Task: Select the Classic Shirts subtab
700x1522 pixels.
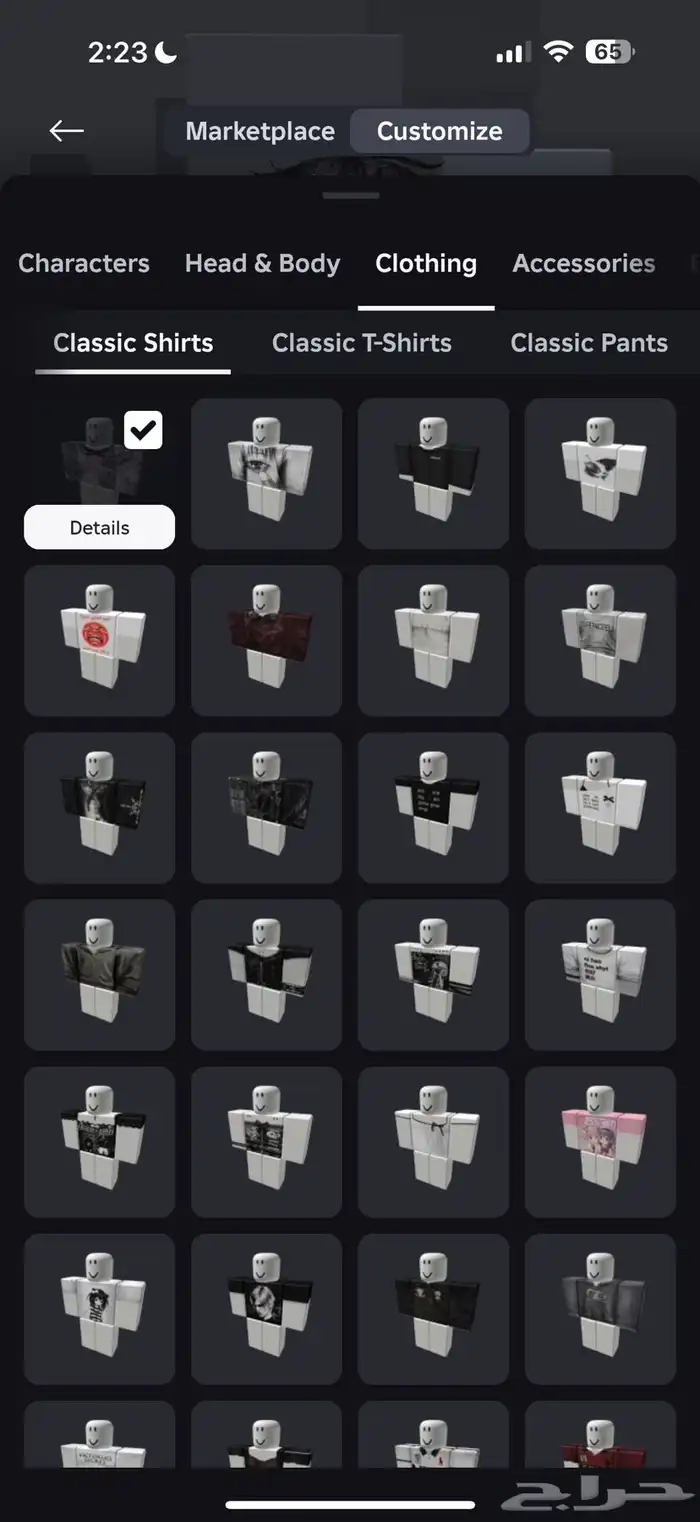Action: [x=133, y=342]
